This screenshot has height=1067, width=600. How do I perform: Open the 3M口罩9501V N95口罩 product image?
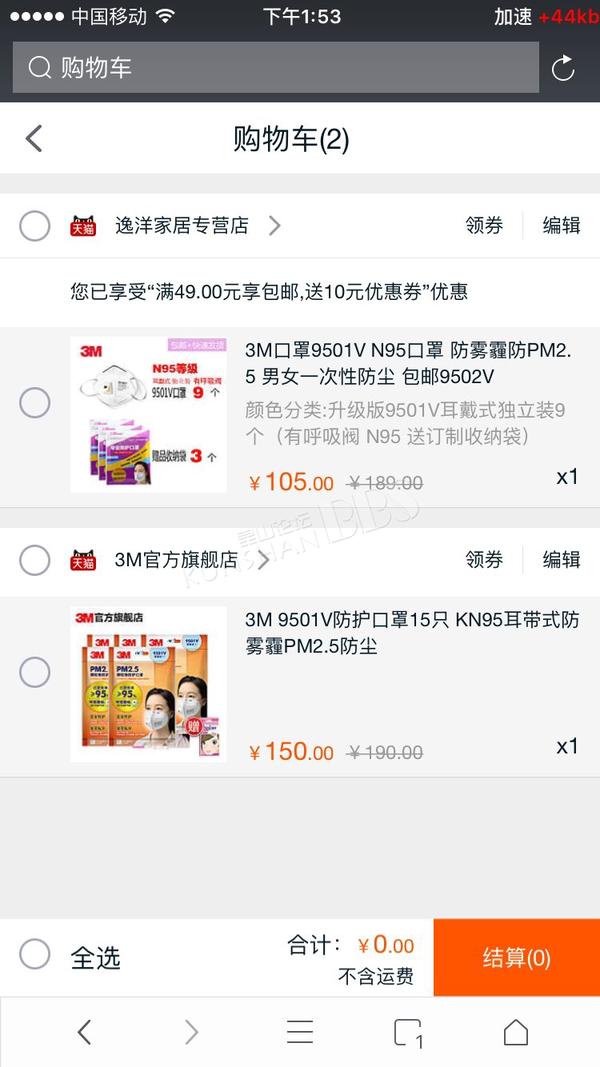pyautogui.click(x=148, y=415)
